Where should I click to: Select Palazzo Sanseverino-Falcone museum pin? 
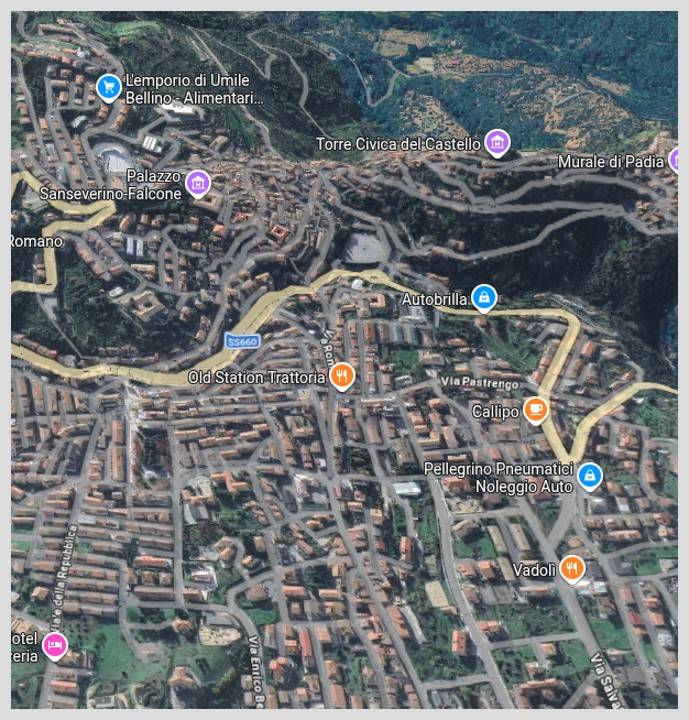coord(198,183)
